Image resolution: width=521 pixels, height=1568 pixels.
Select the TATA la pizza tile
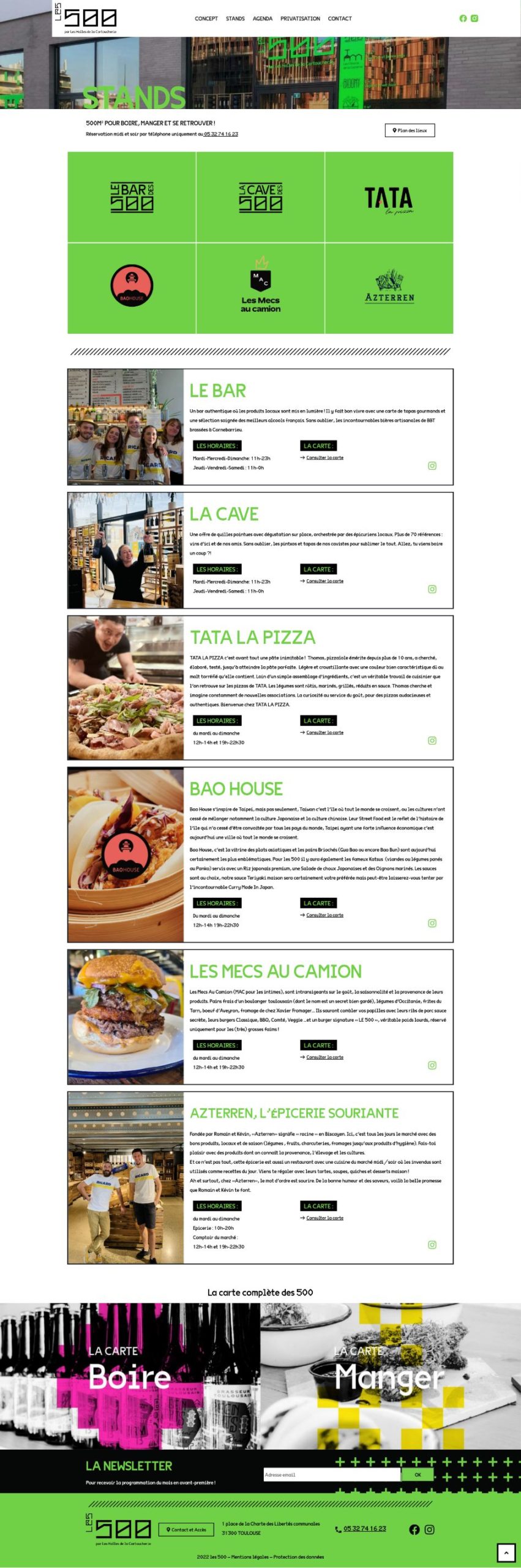(389, 197)
